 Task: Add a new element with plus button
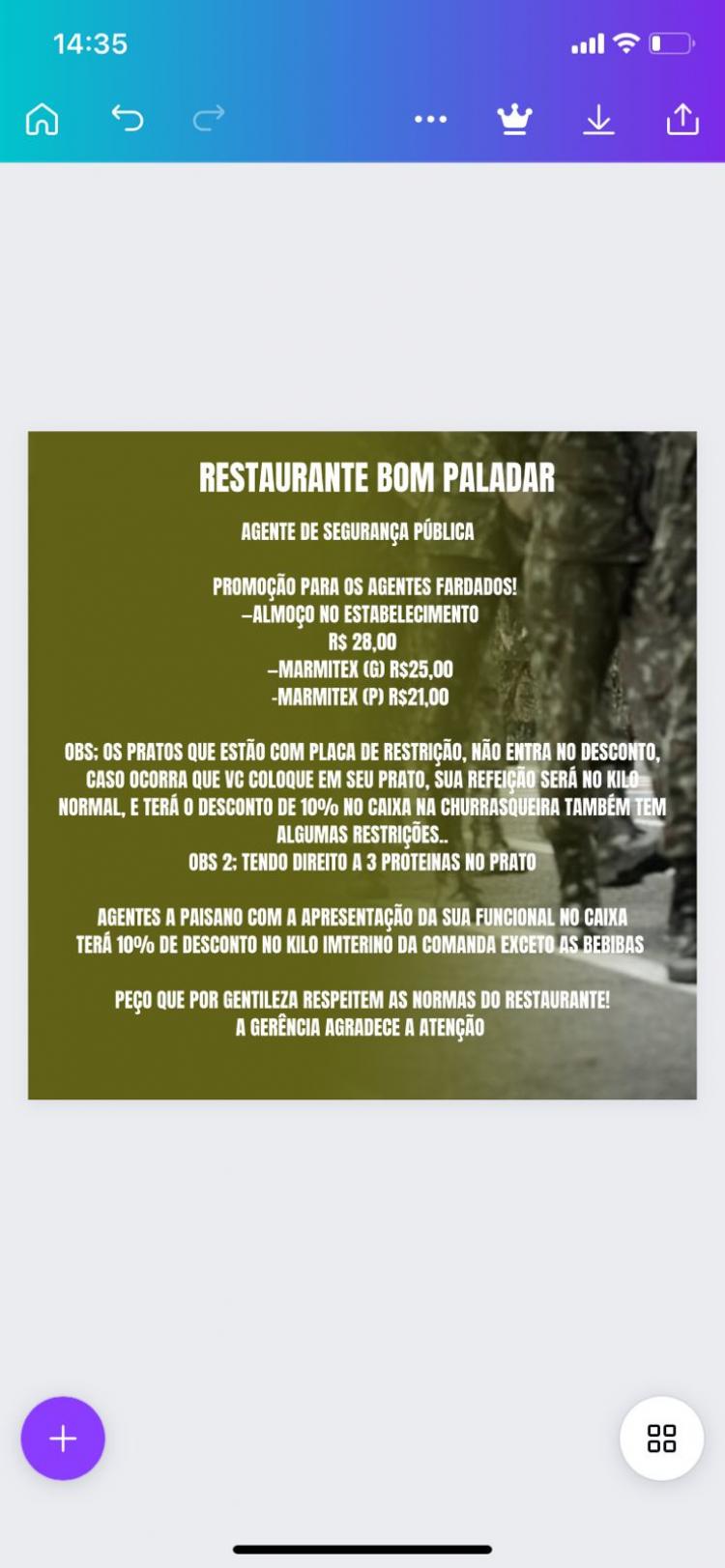(63, 1438)
